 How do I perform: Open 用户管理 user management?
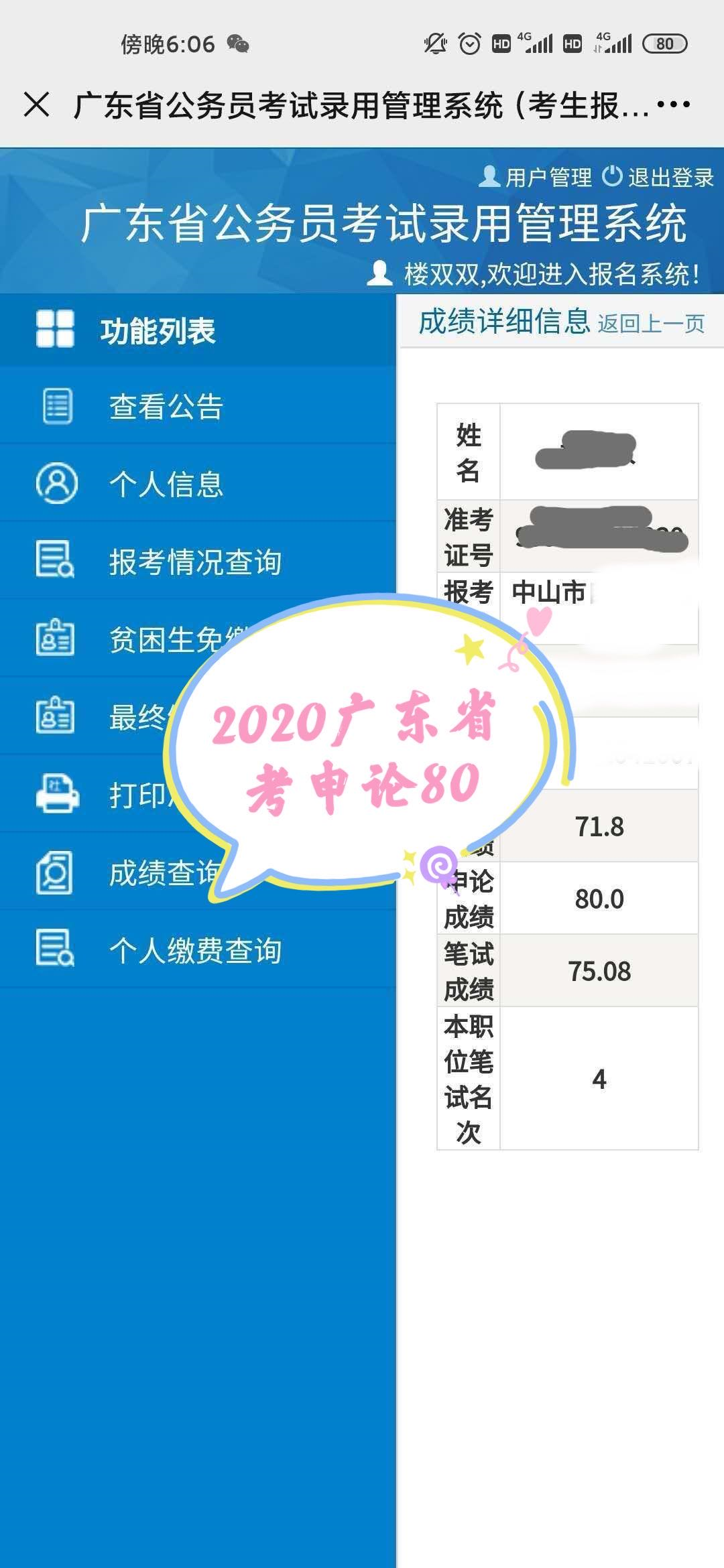(x=536, y=178)
